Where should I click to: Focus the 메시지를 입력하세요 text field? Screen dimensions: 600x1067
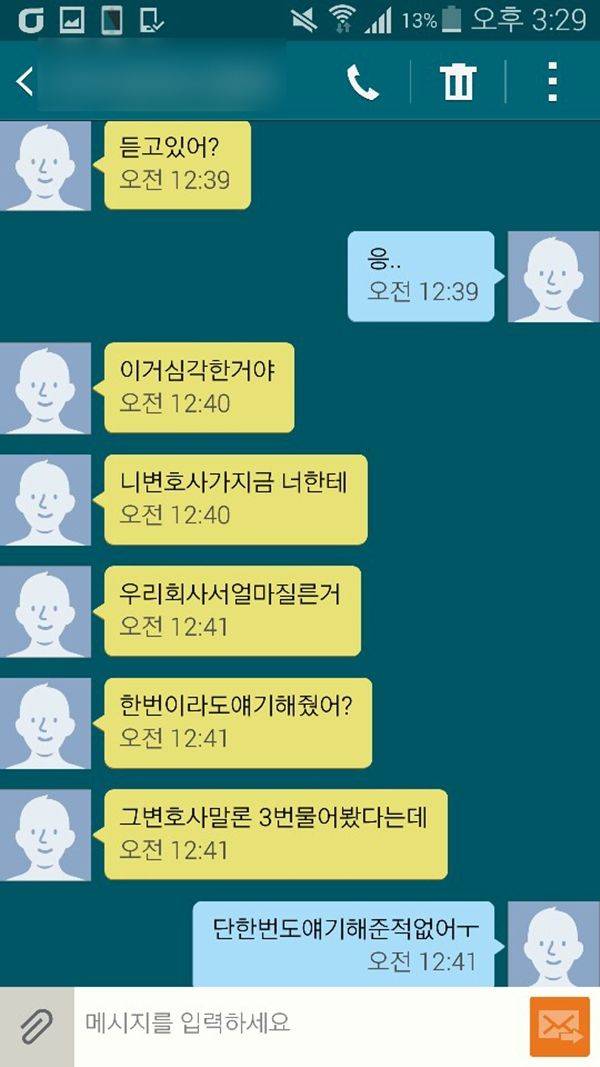[x=300, y=1026]
